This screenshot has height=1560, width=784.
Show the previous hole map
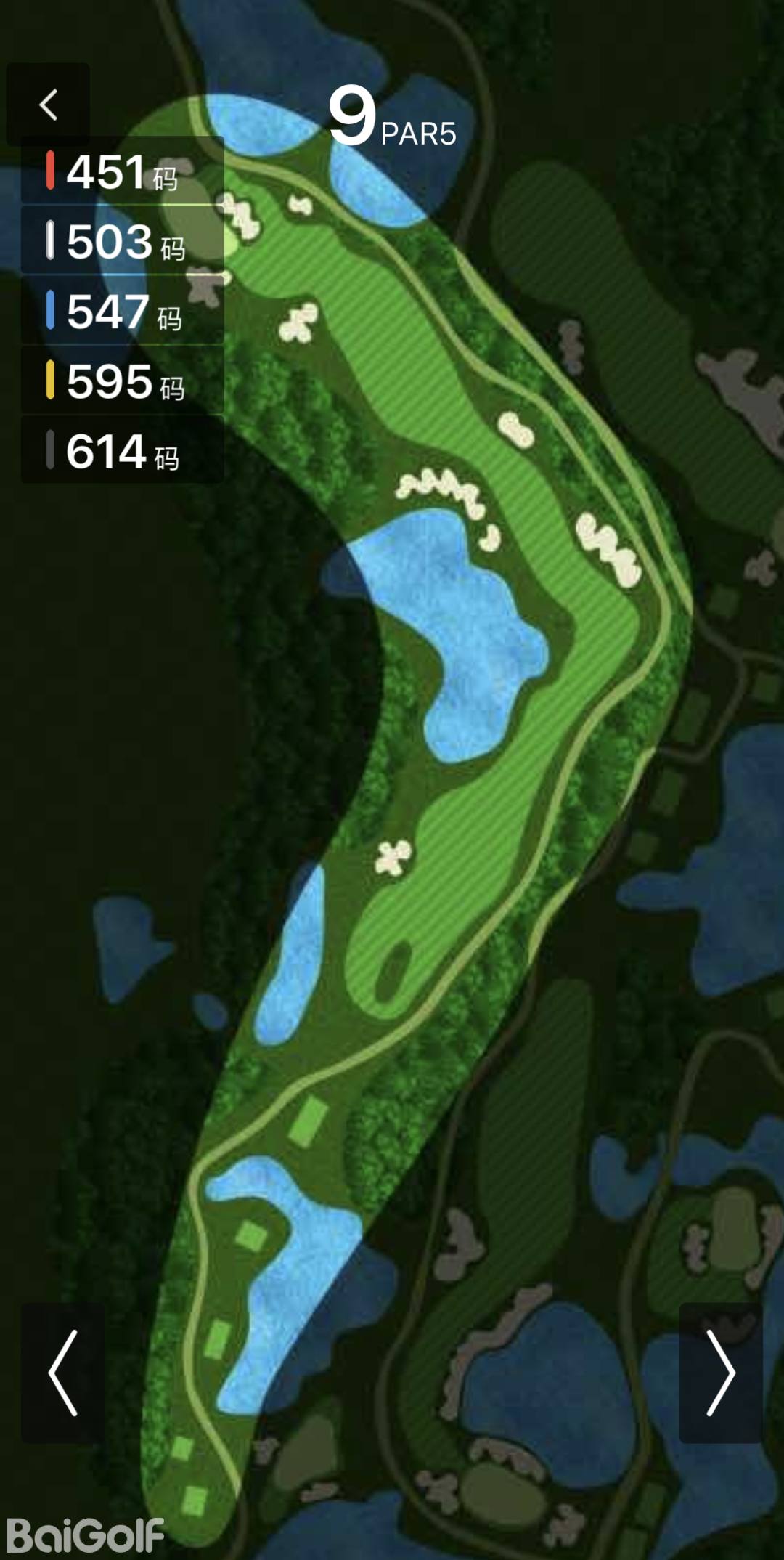coord(62,1373)
